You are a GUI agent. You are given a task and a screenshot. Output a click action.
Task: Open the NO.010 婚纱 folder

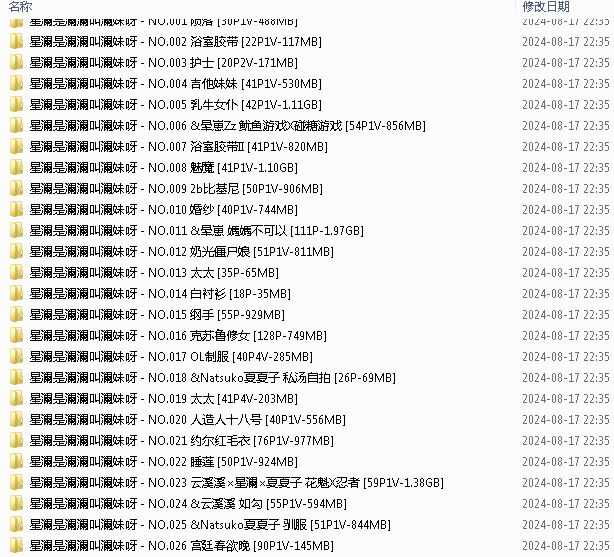(x=150, y=210)
